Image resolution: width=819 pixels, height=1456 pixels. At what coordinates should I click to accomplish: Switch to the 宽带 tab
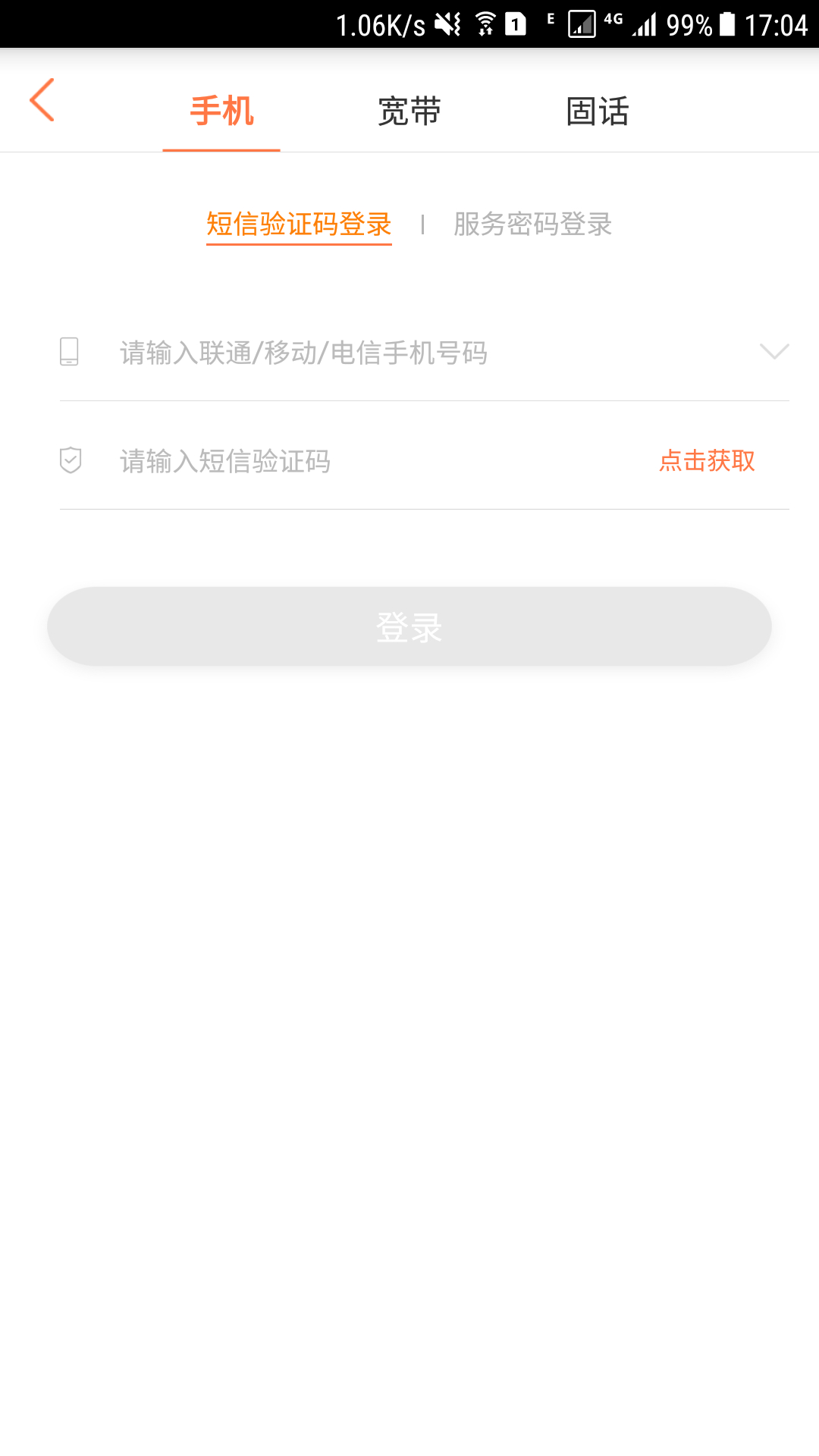click(x=409, y=110)
